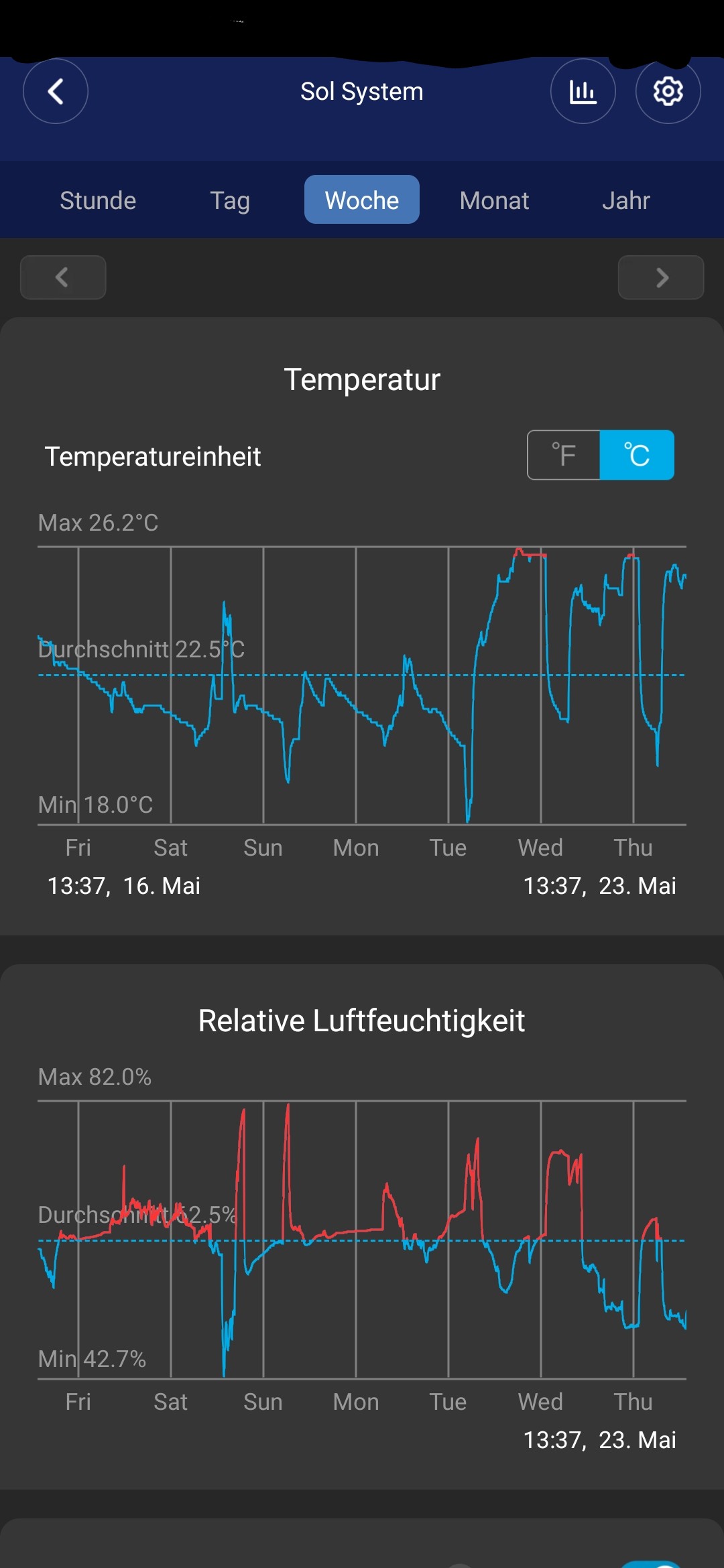724x1568 pixels.
Task: Go to the previous week with the left arrow button
Action: click(x=63, y=277)
